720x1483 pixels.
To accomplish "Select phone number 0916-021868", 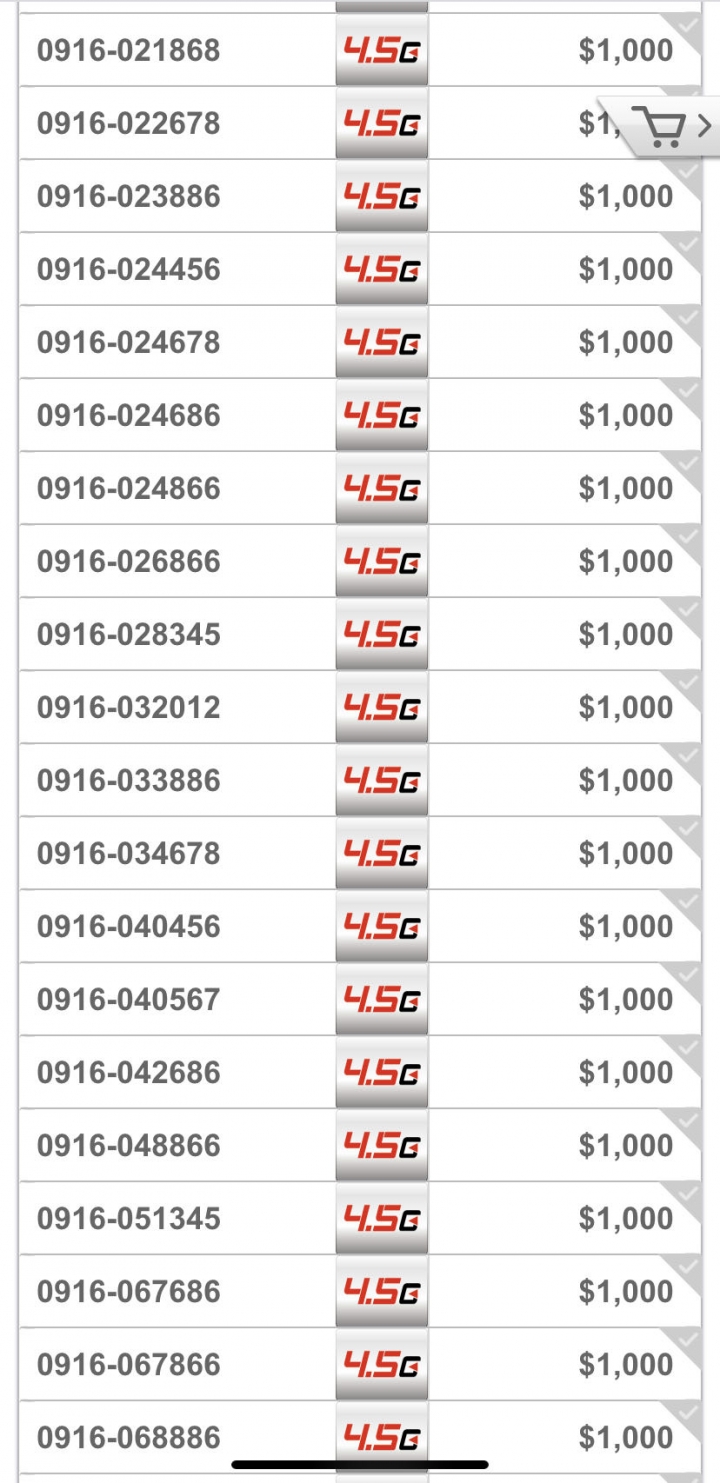I will (x=360, y=50).
